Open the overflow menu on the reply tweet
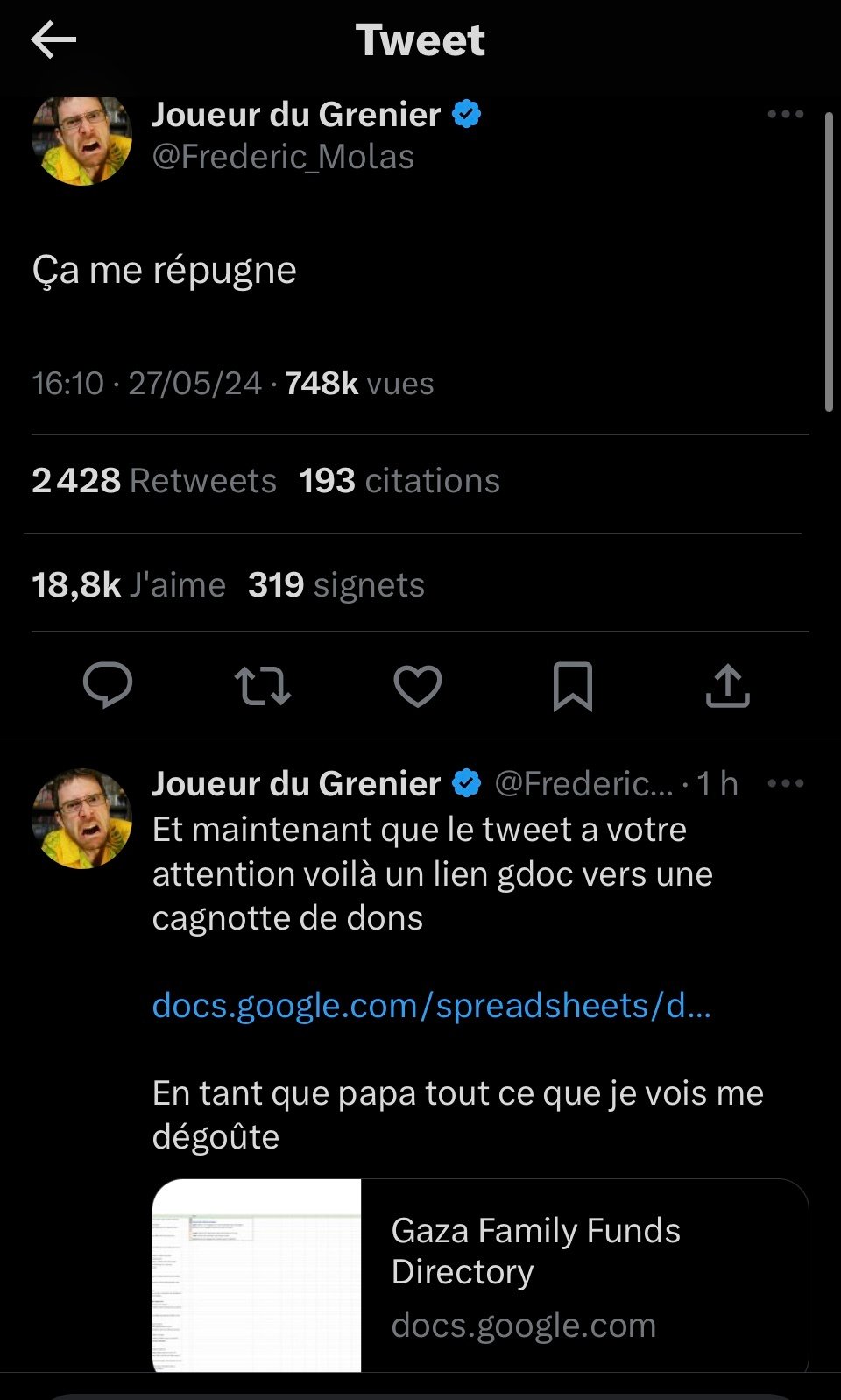 pos(785,783)
